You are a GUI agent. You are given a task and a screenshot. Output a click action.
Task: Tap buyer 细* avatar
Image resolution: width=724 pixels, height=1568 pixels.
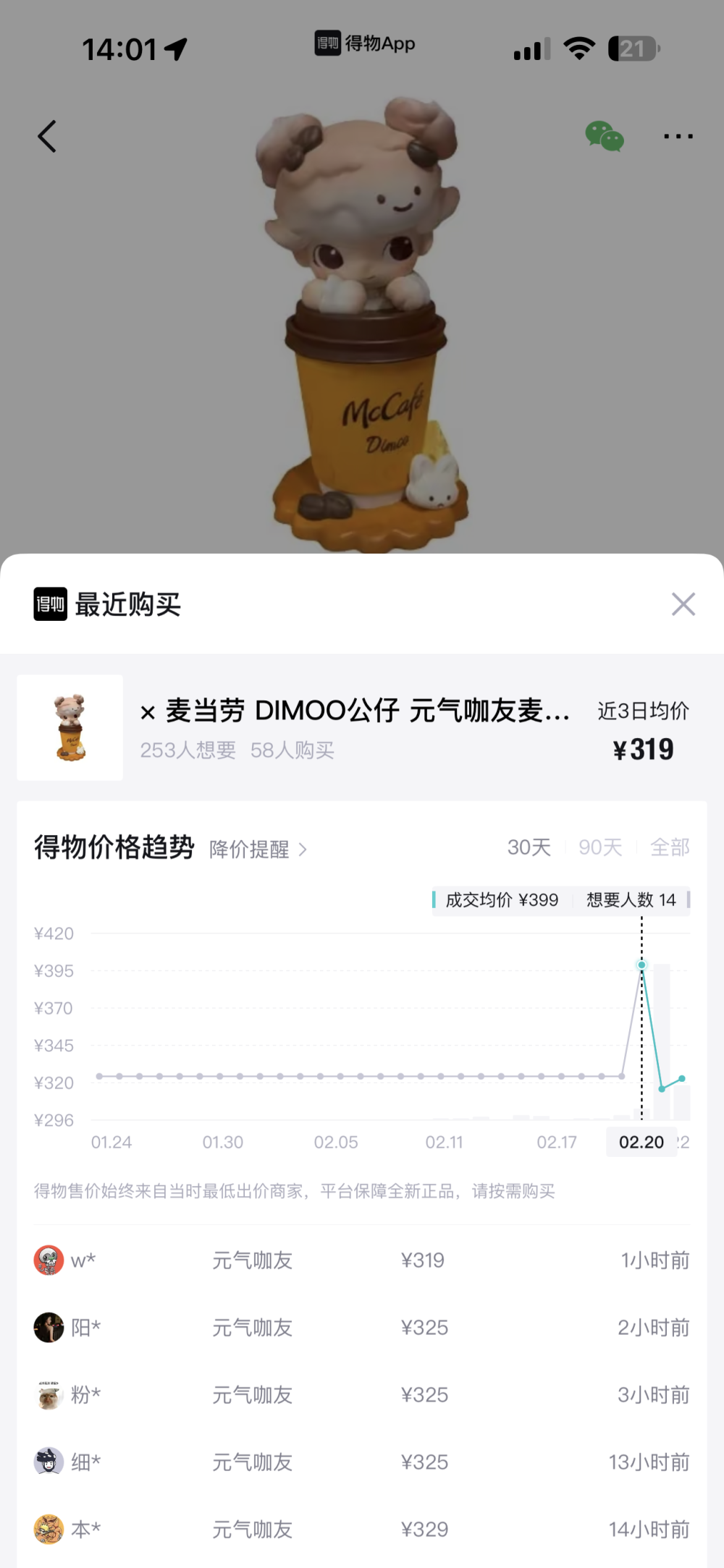coord(49,1462)
